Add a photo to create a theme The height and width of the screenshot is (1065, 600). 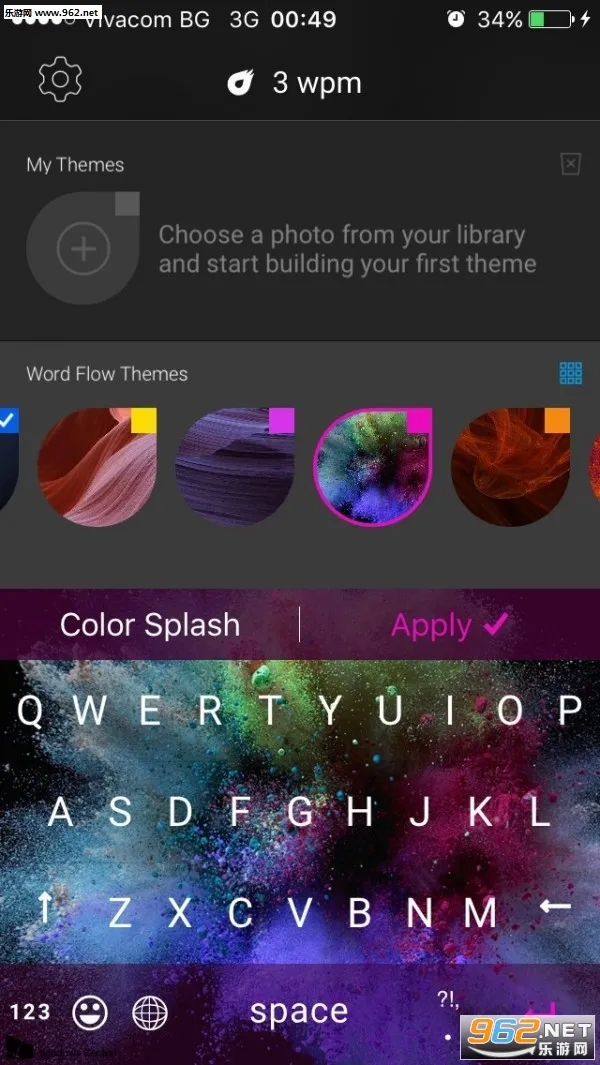83,248
